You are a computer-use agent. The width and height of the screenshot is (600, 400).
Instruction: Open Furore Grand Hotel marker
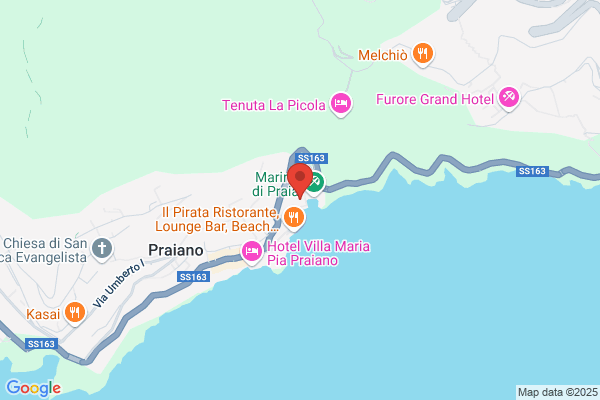tap(509, 98)
